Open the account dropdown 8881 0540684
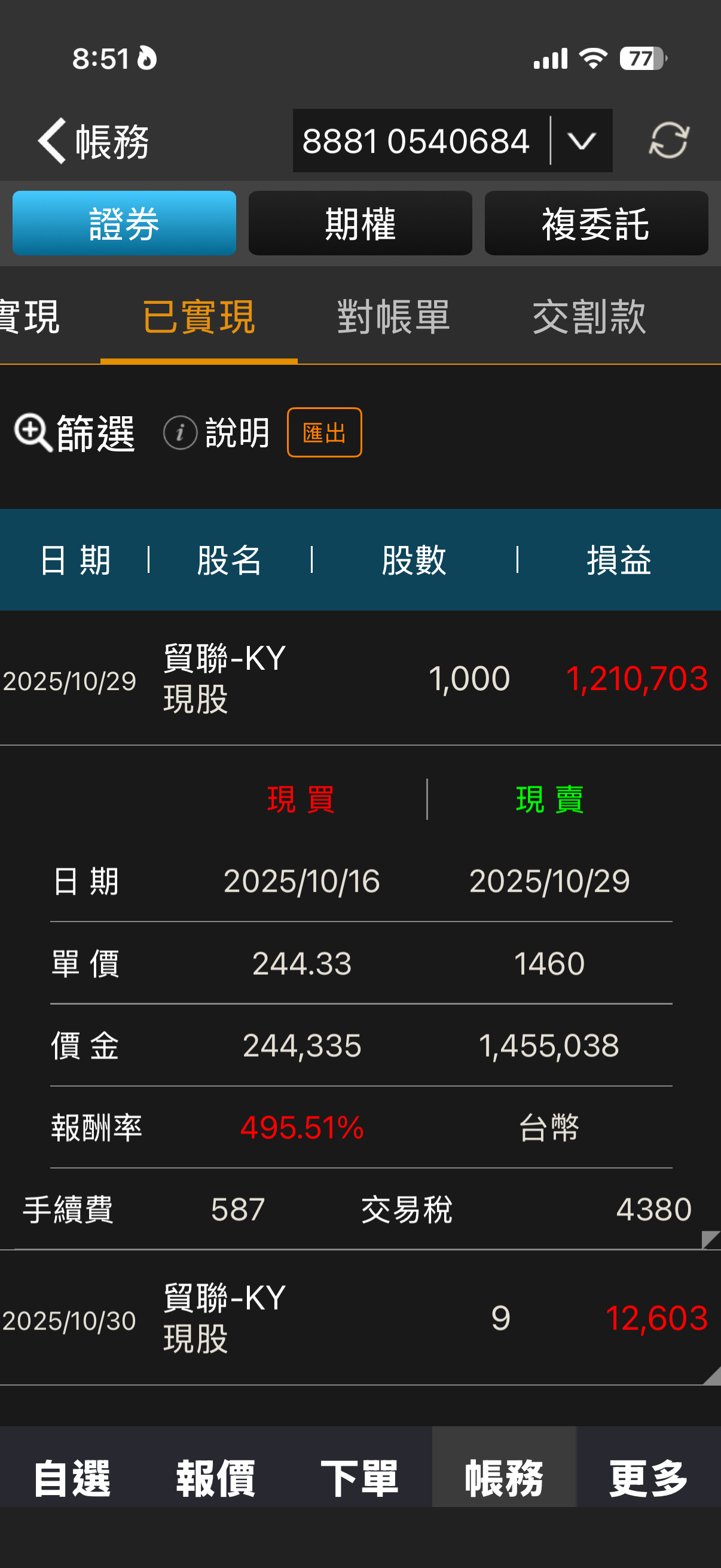The image size is (721, 1568). pos(581,141)
